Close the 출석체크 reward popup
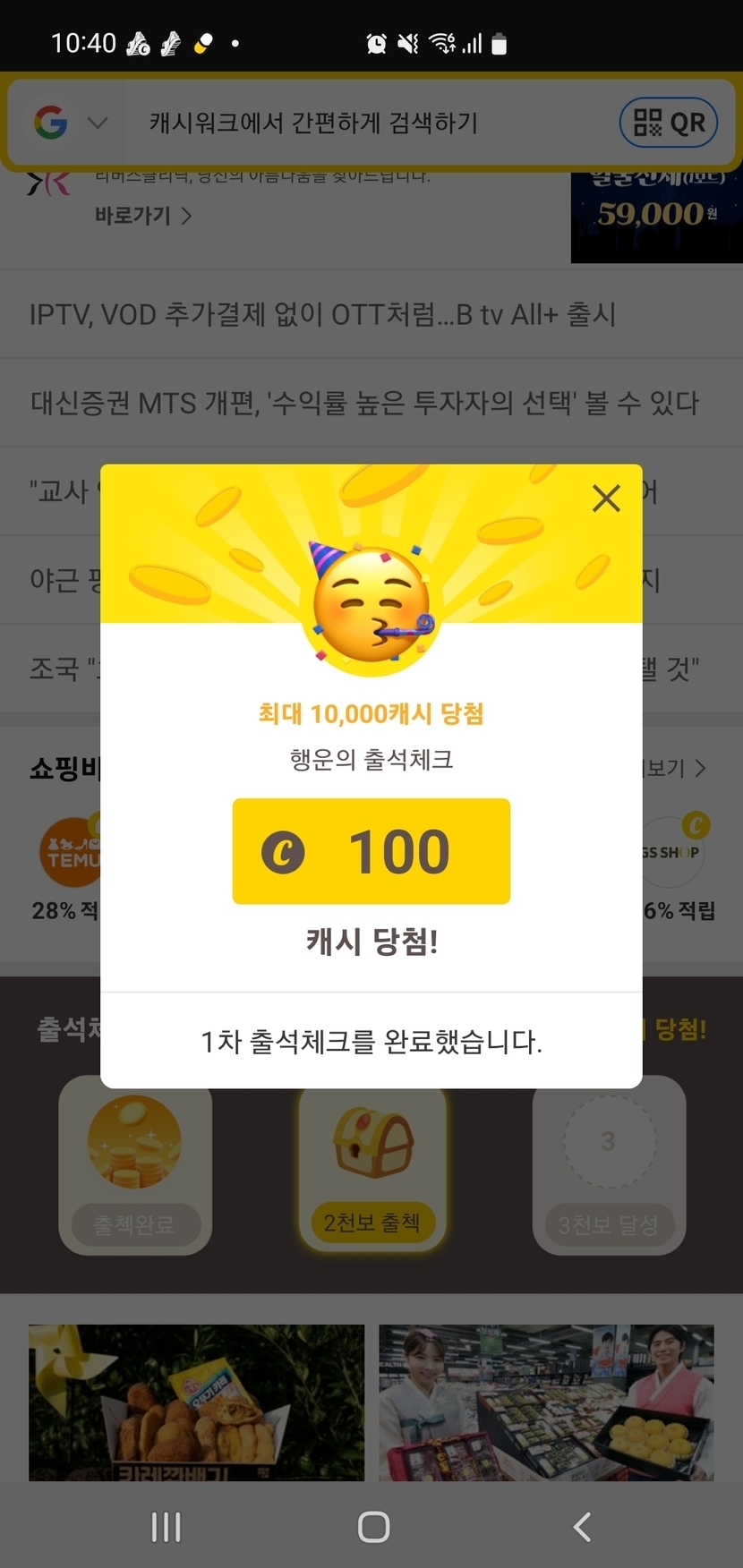Screen dimensions: 743x1568 (606, 499)
